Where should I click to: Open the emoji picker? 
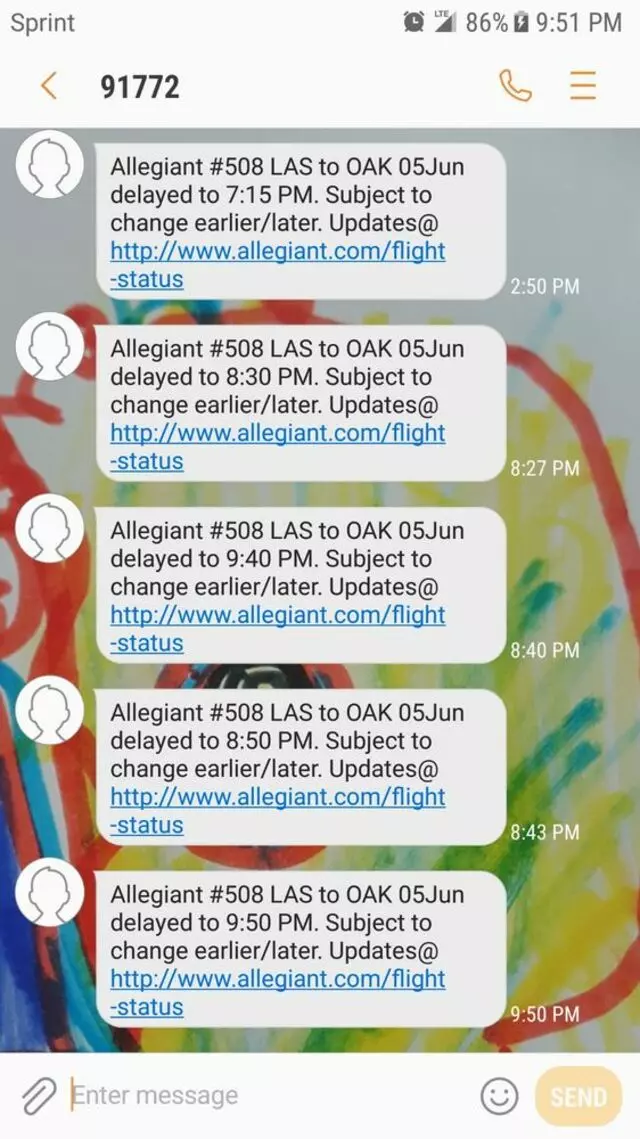click(499, 1096)
